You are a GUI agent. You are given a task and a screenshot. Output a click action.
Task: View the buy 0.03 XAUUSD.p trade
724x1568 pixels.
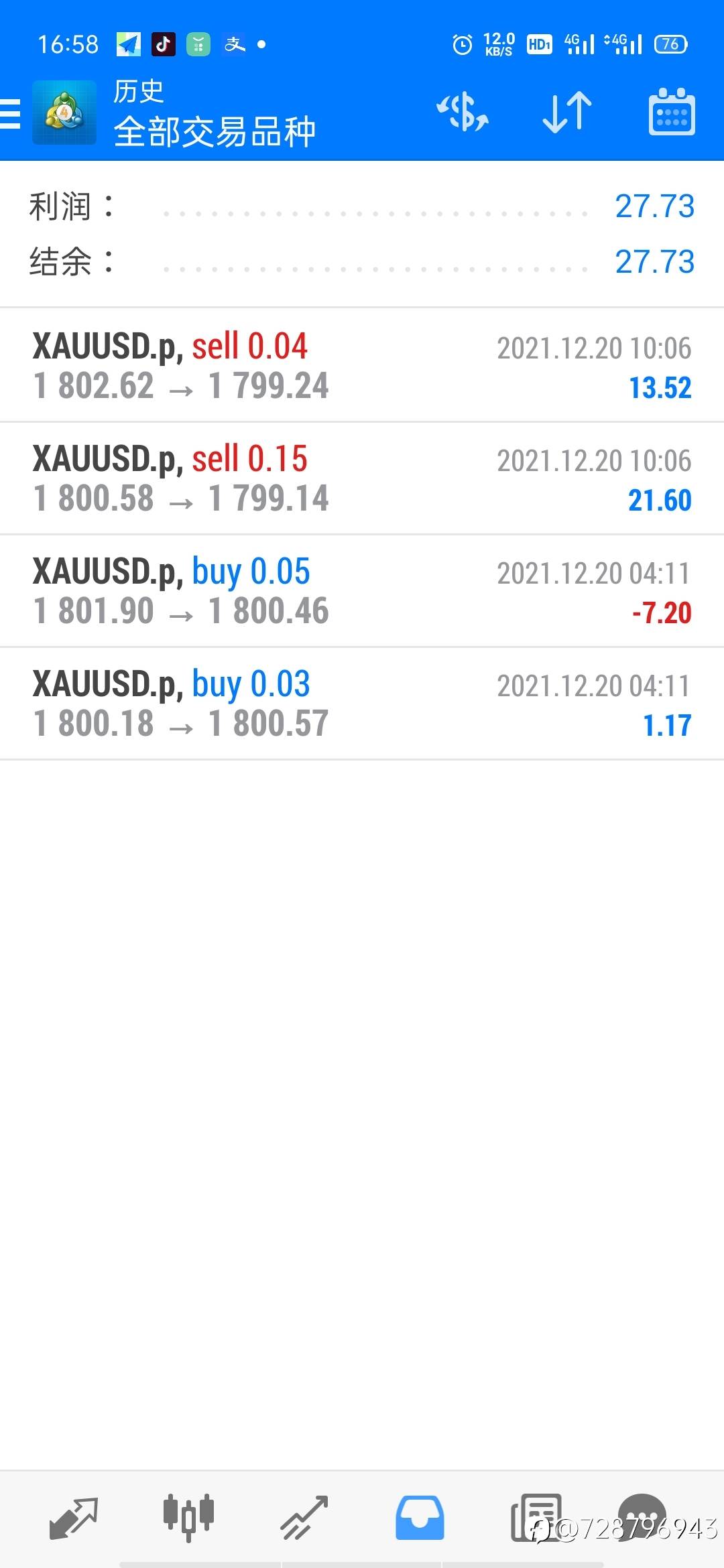362,704
